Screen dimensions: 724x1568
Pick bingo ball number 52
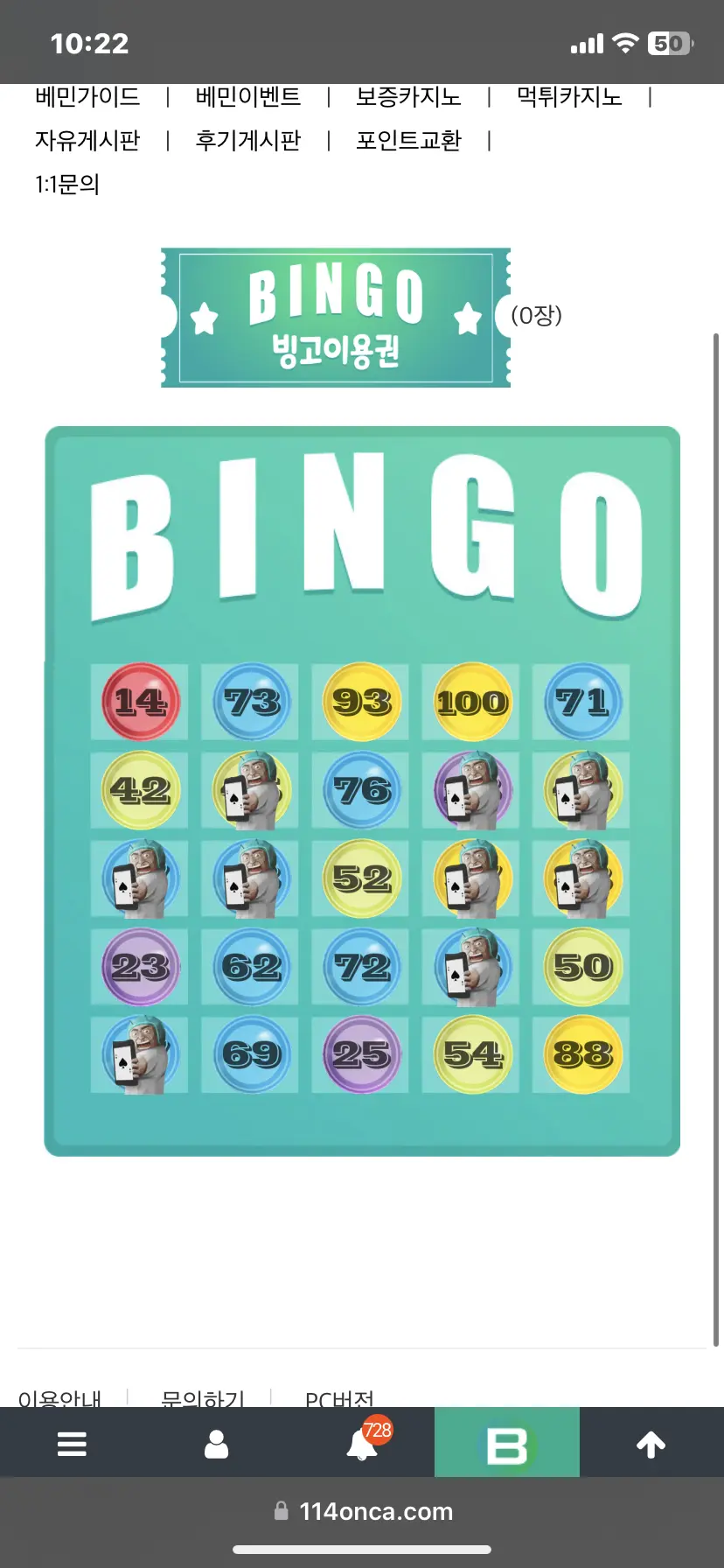[361, 878]
